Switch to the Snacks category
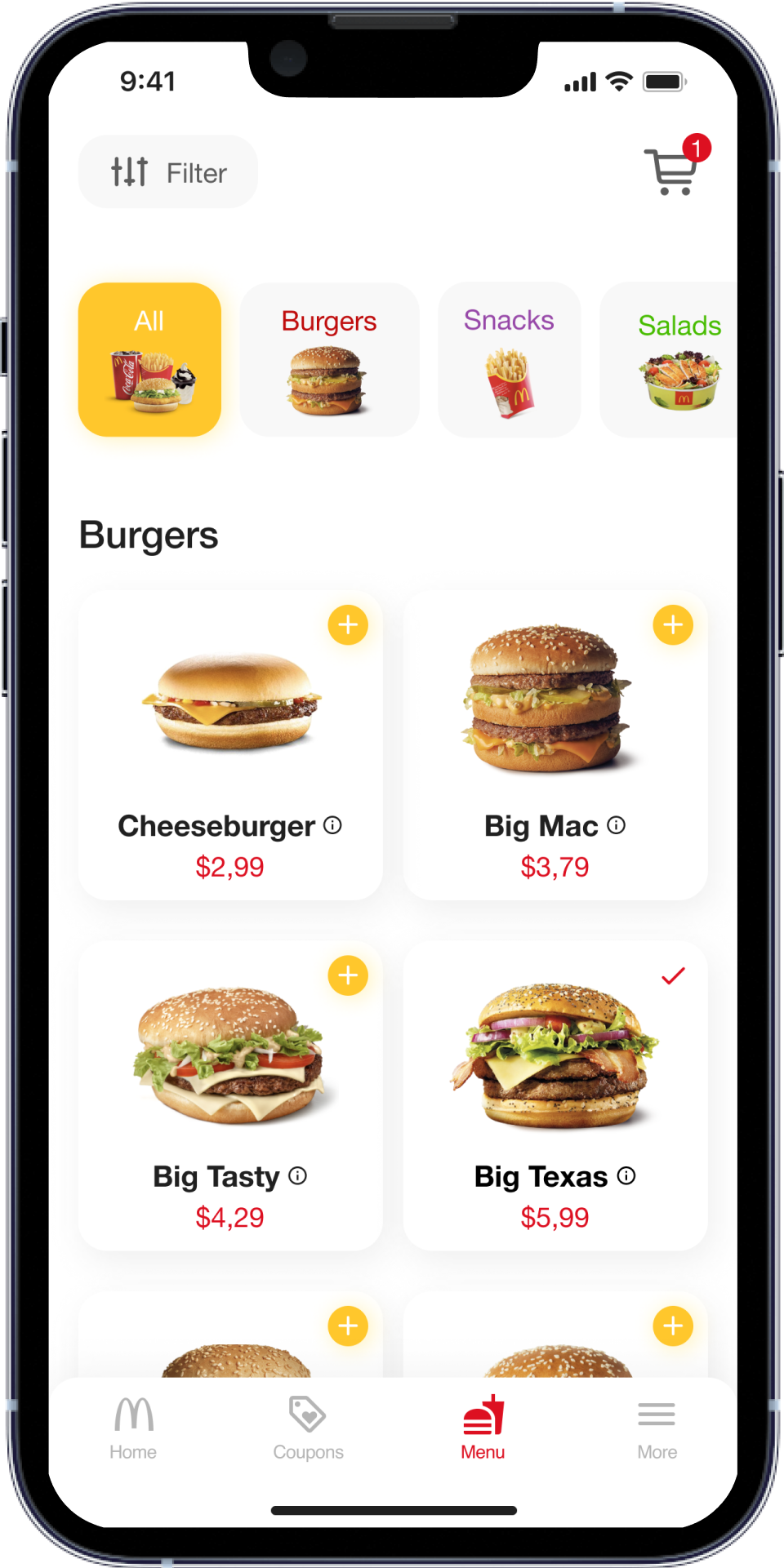The image size is (784, 1568). click(509, 359)
